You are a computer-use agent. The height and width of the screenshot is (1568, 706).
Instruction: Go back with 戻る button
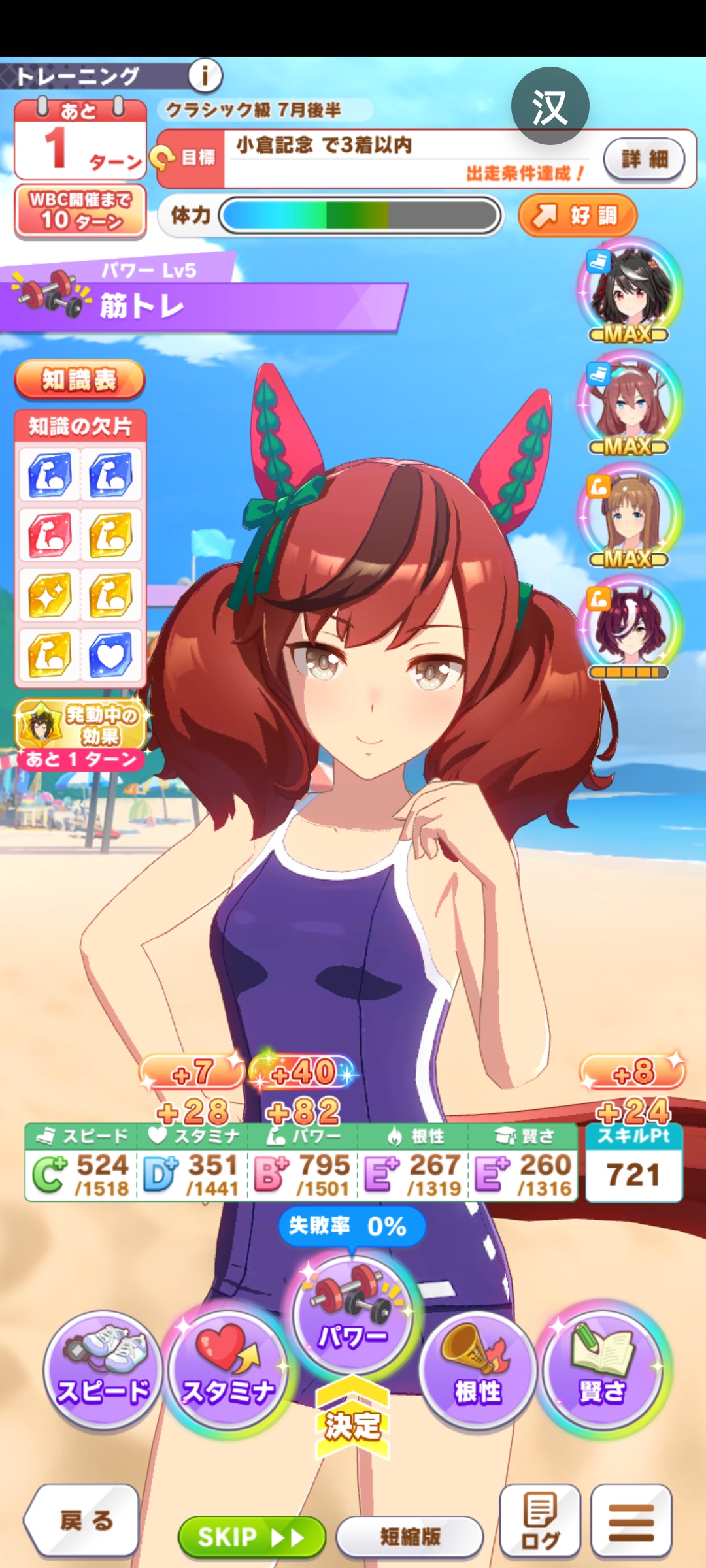[x=83, y=1520]
